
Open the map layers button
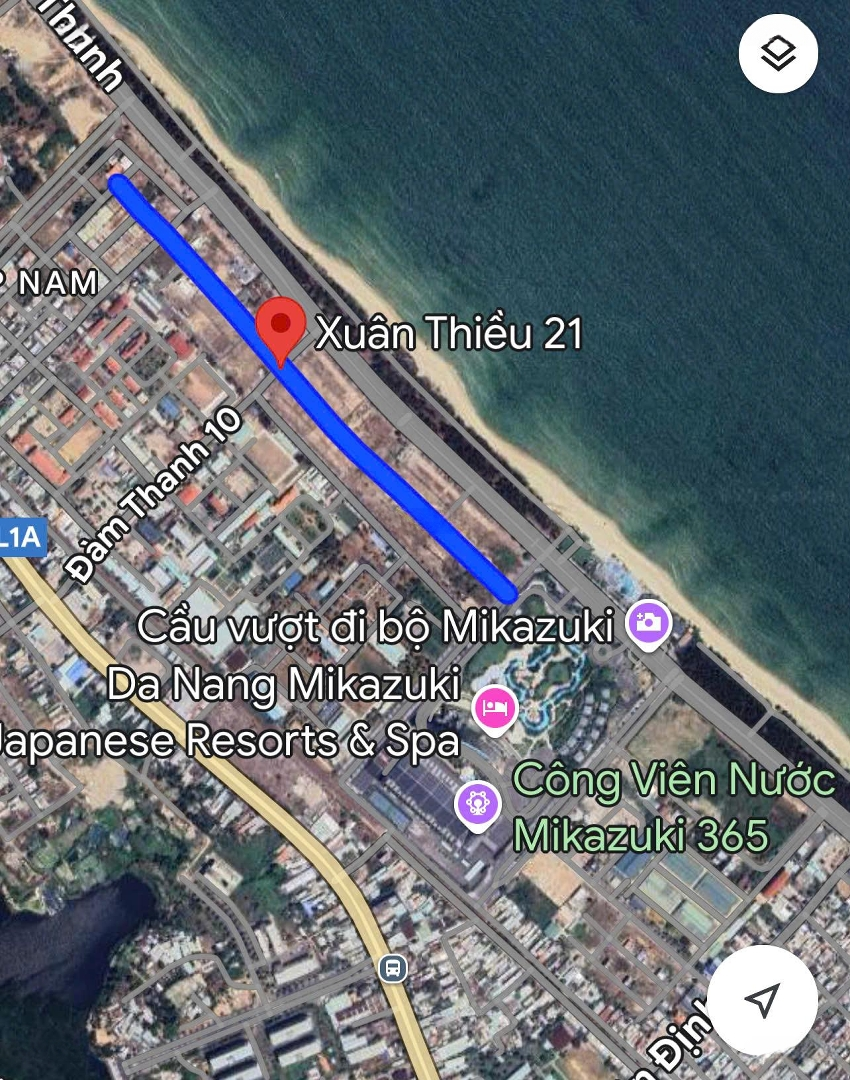point(778,53)
